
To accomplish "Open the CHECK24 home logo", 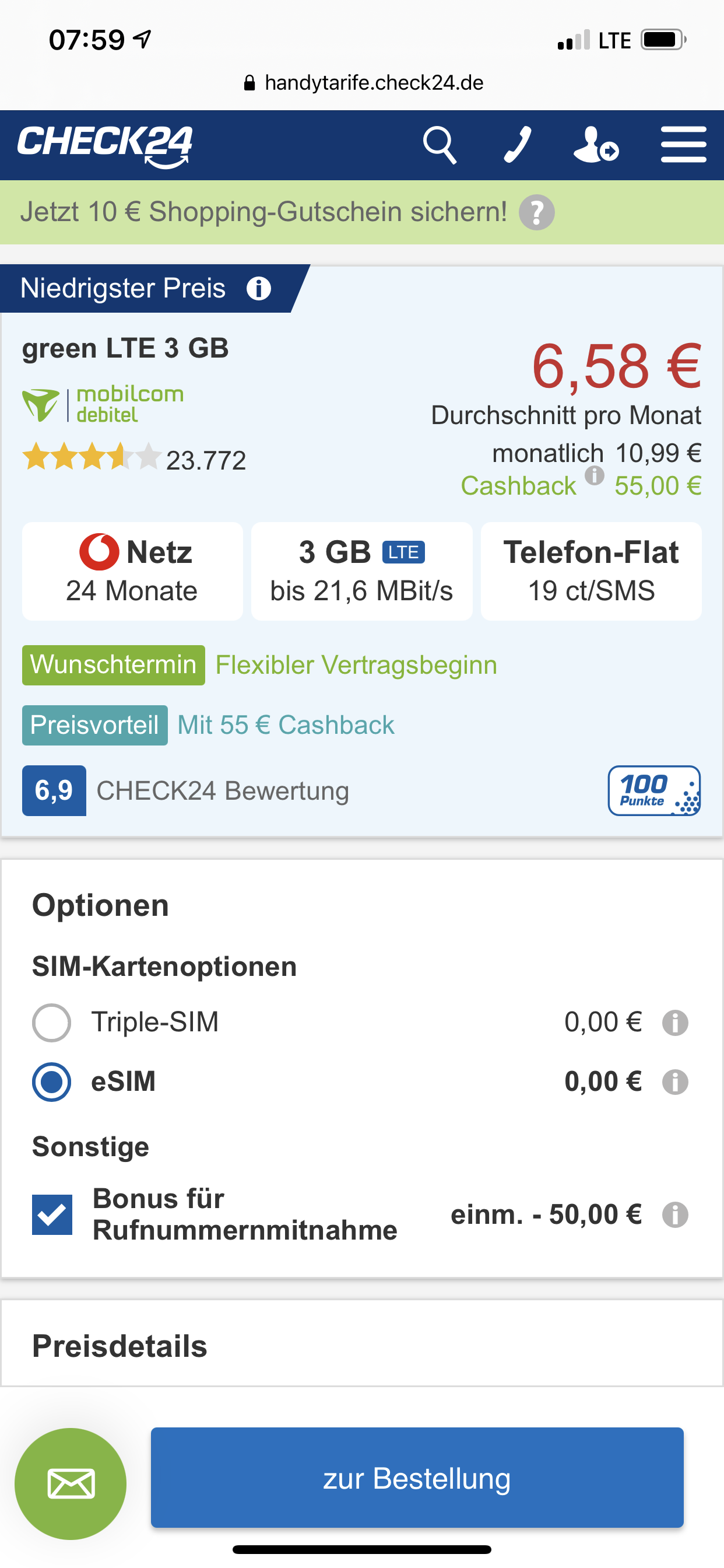I will pyautogui.click(x=105, y=145).
